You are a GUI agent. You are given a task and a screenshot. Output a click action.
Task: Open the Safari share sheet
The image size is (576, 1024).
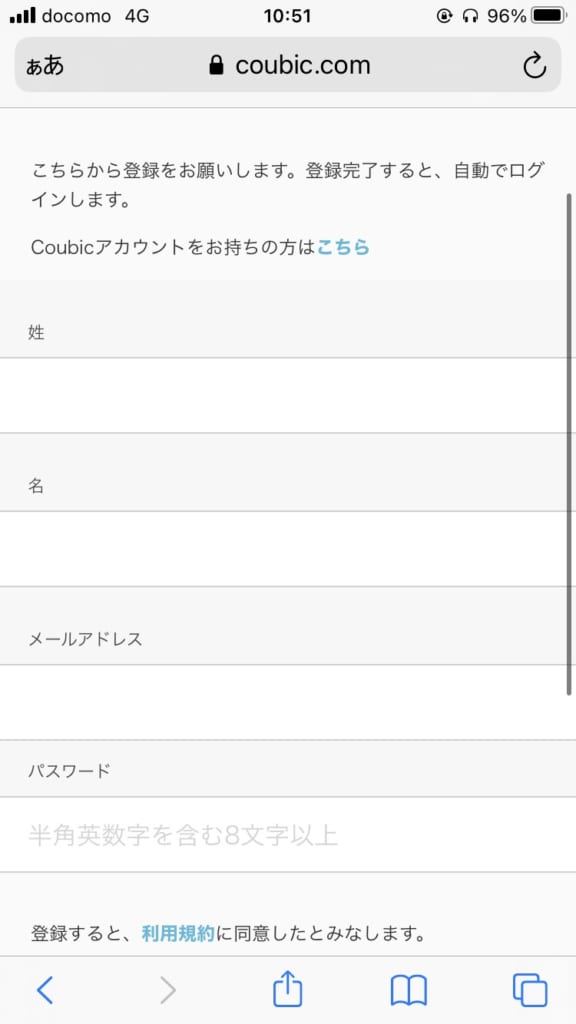[287, 989]
